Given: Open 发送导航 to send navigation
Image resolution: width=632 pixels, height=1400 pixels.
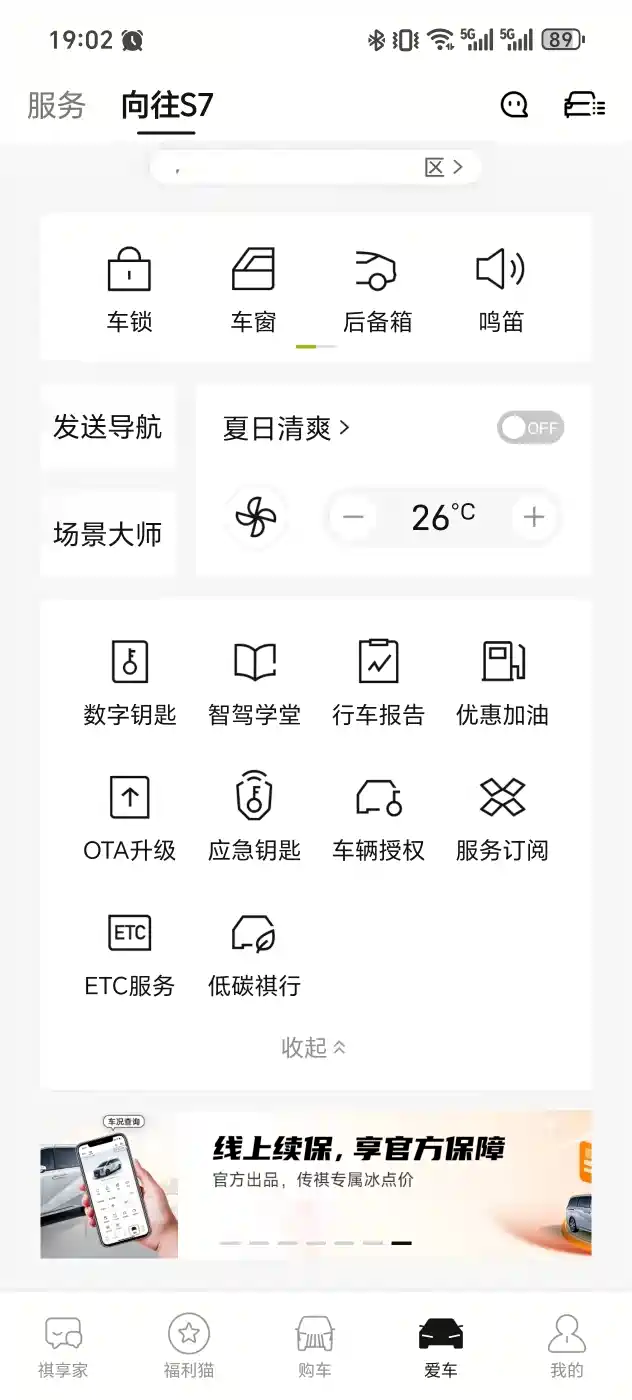Looking at the screenshot, I should [107, 428].
